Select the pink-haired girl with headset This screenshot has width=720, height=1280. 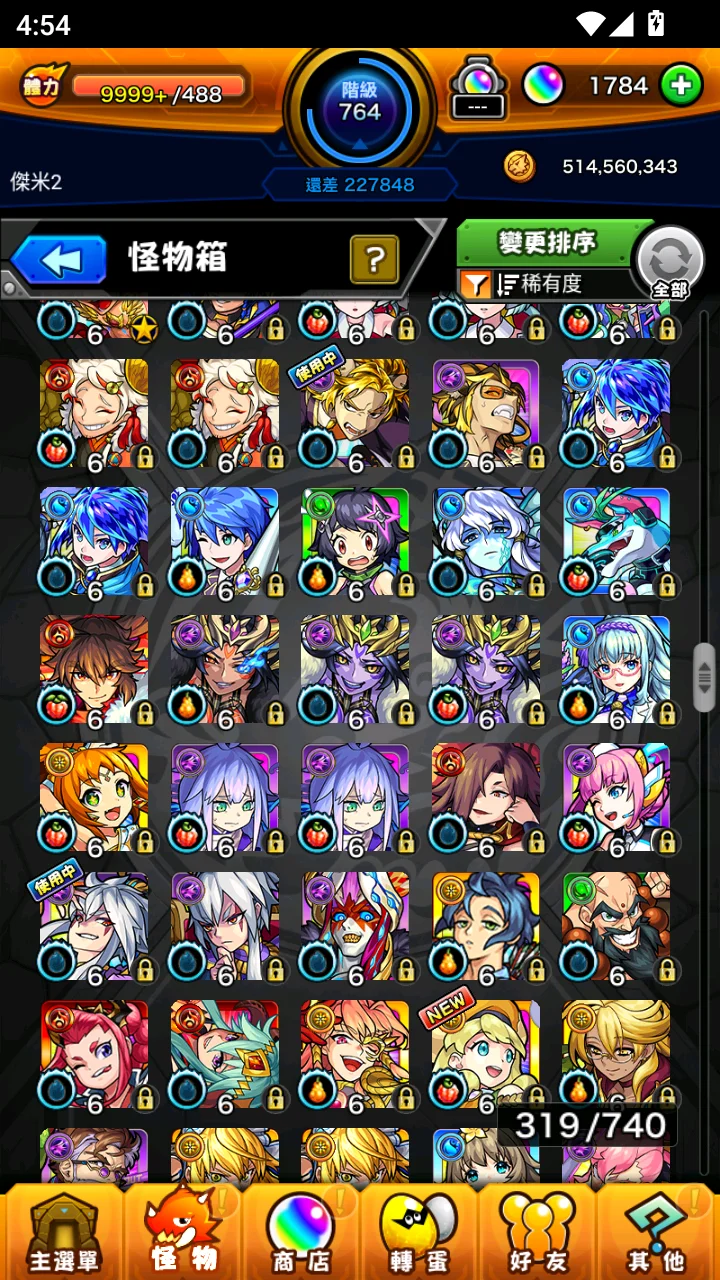click(616, 798)
